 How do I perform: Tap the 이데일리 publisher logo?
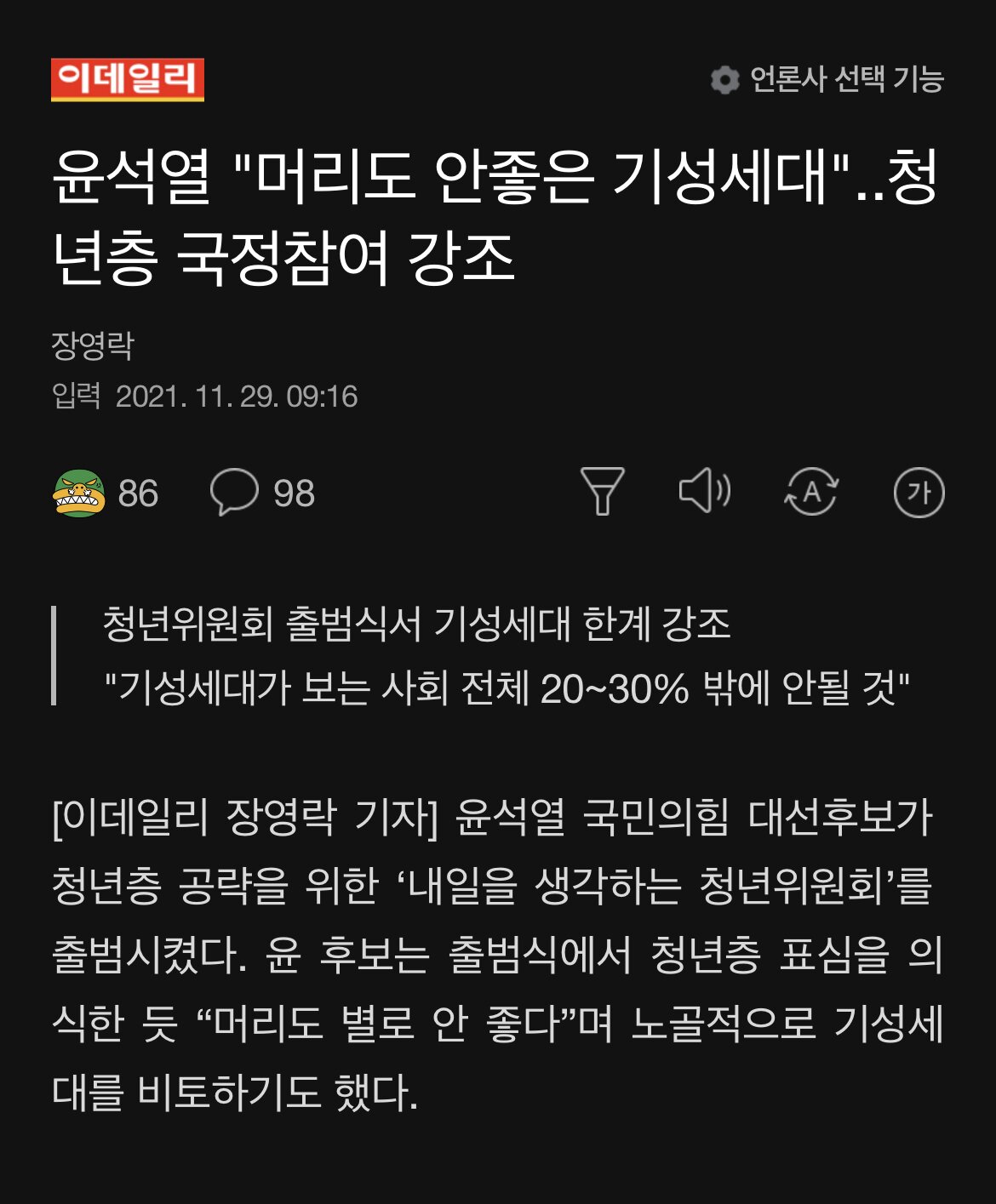pyautogui.click(x=128, y=80)
